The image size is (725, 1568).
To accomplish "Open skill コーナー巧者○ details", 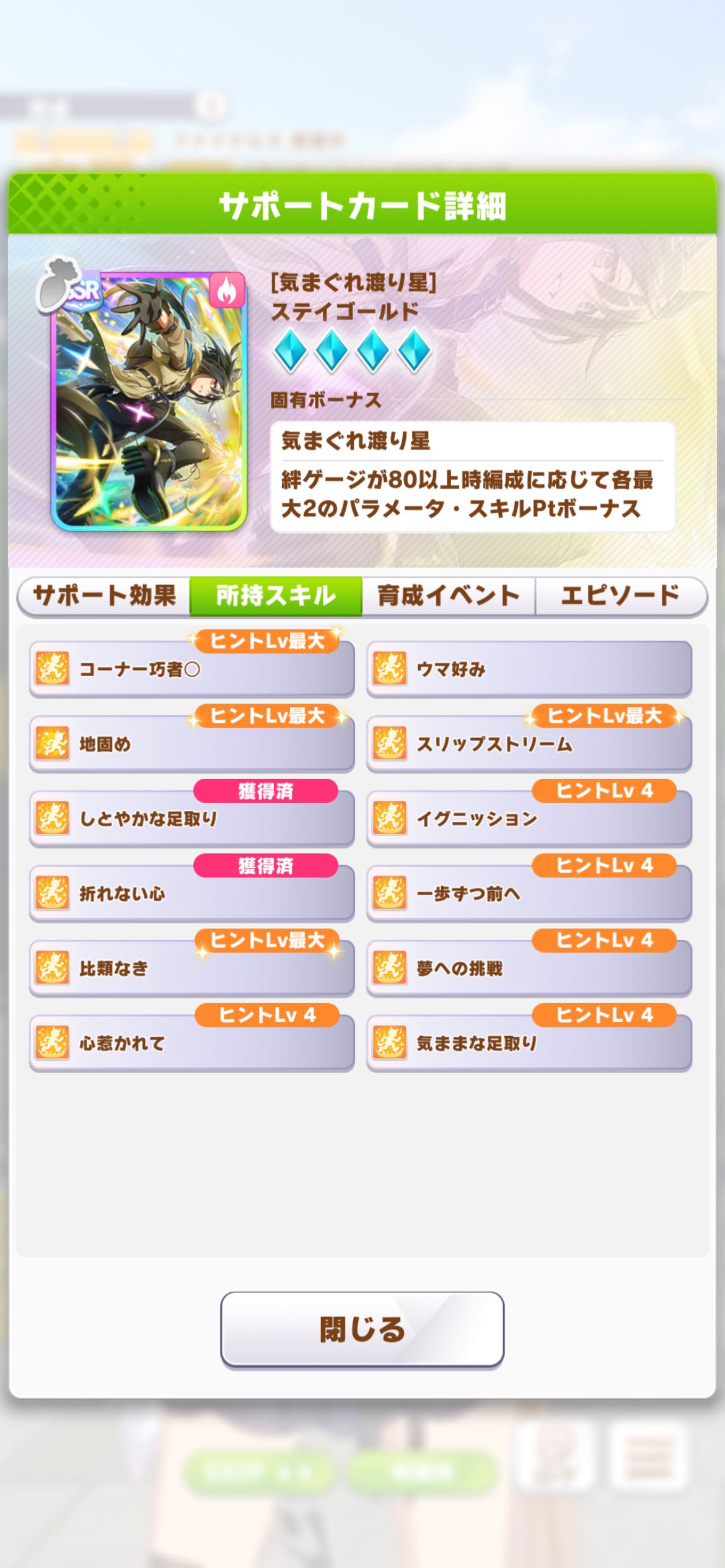I will coord(191,669).
